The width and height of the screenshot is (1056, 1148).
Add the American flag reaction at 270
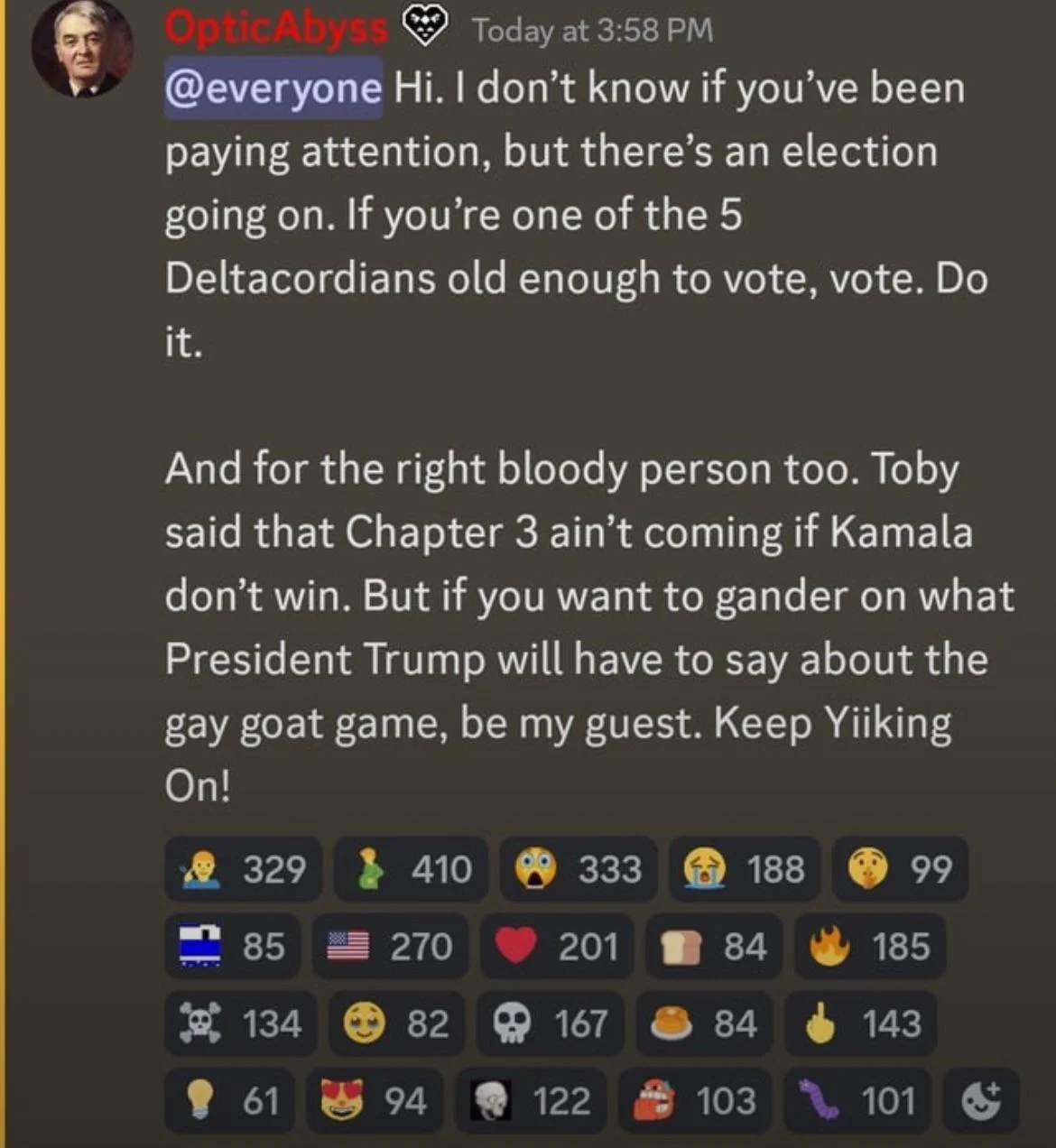[x=390, y=947]
